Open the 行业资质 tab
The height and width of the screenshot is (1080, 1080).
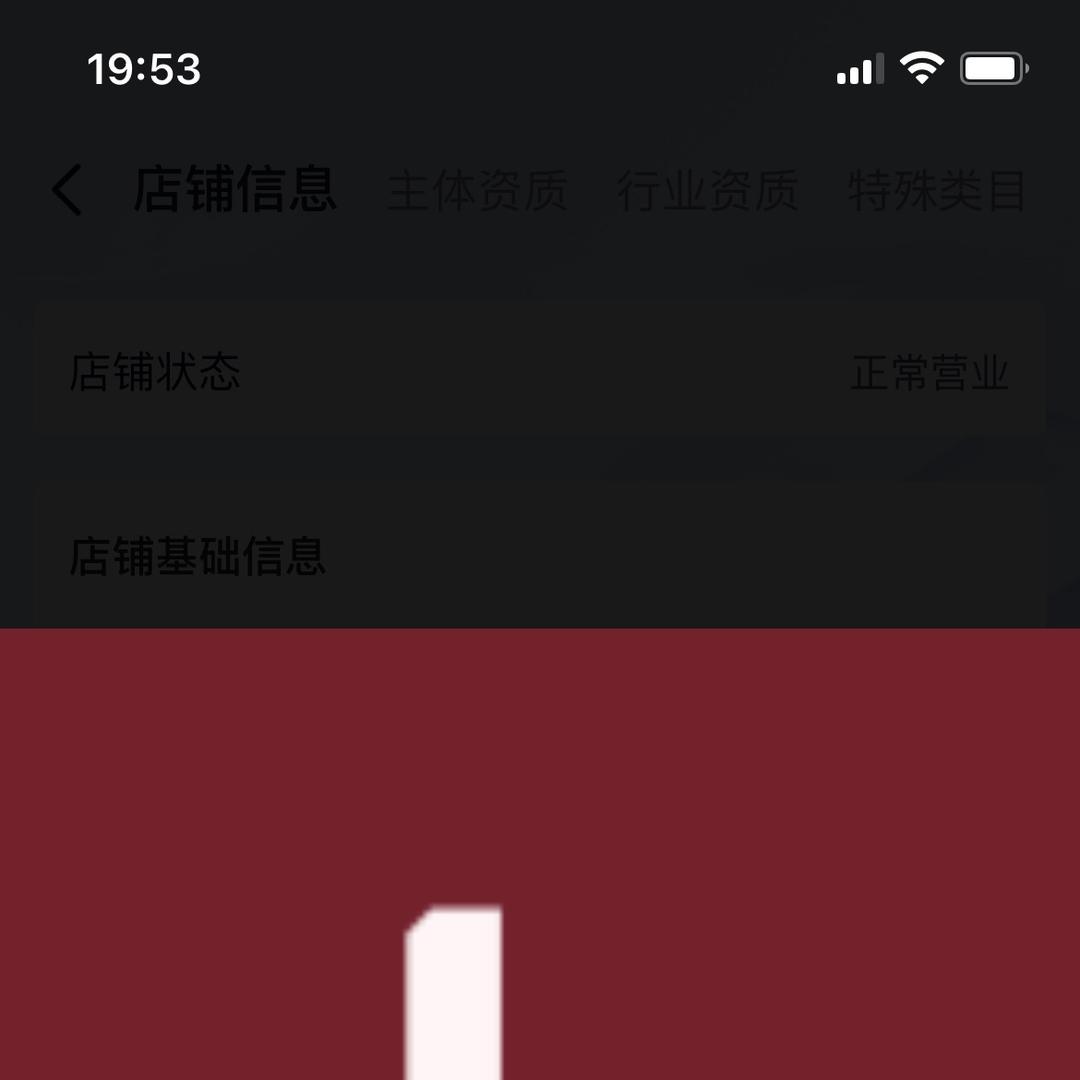click(x=707, y=191)
